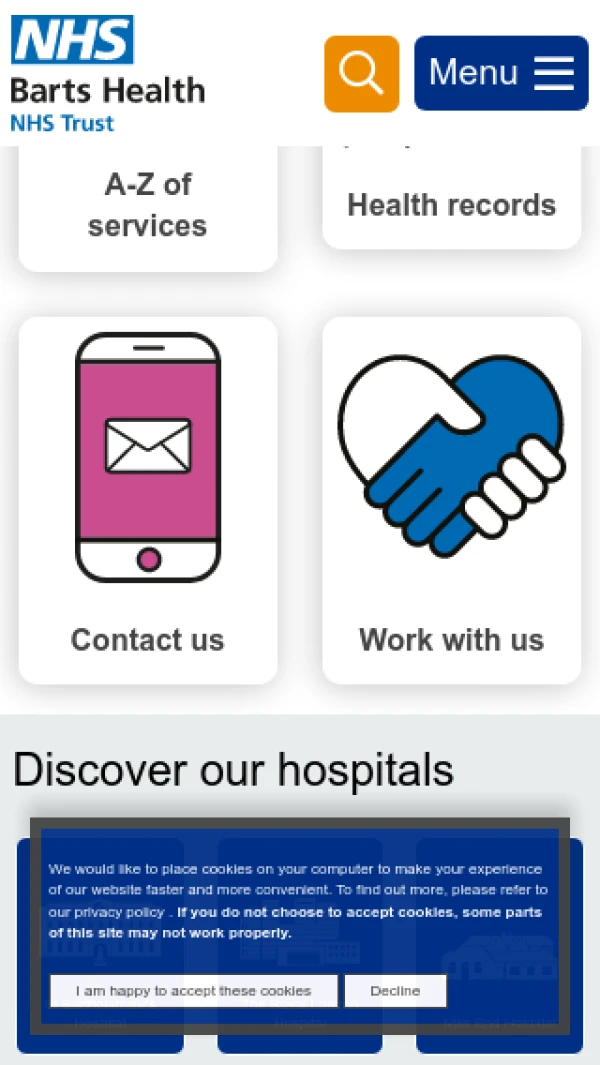Decline the cookies
The width and height of the screenshot is (600, 1065).
coord(395,991)
